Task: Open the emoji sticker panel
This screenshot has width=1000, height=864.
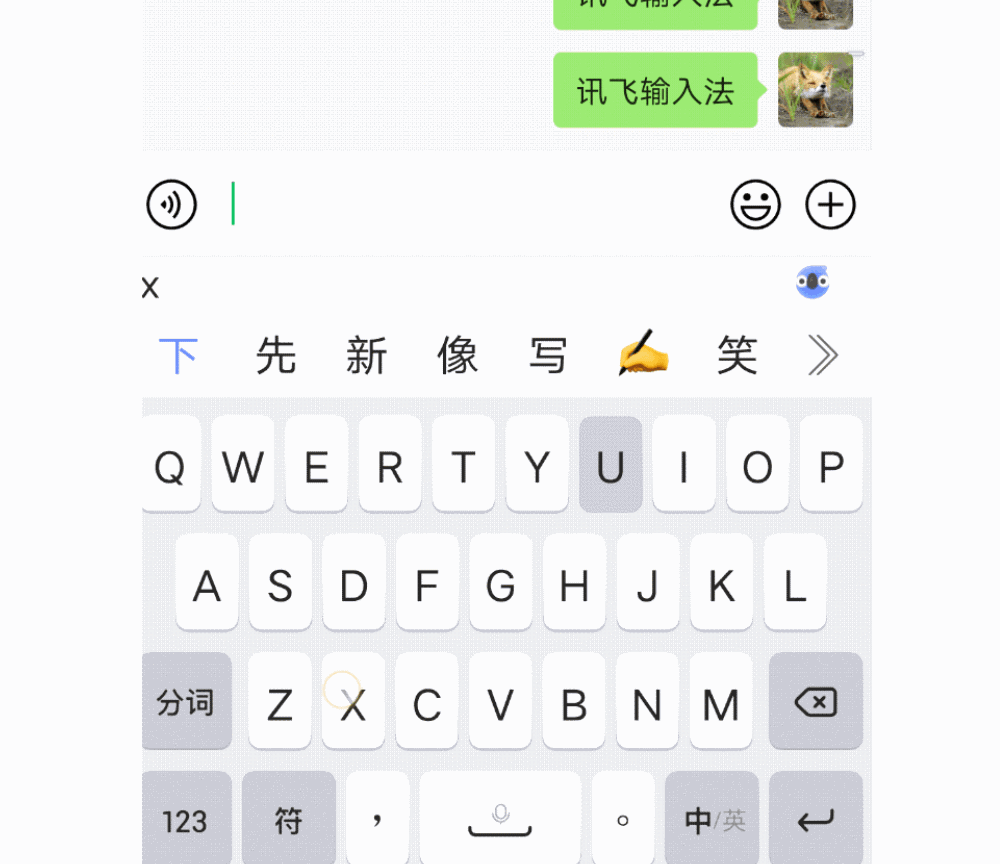Action: point(755,205)
